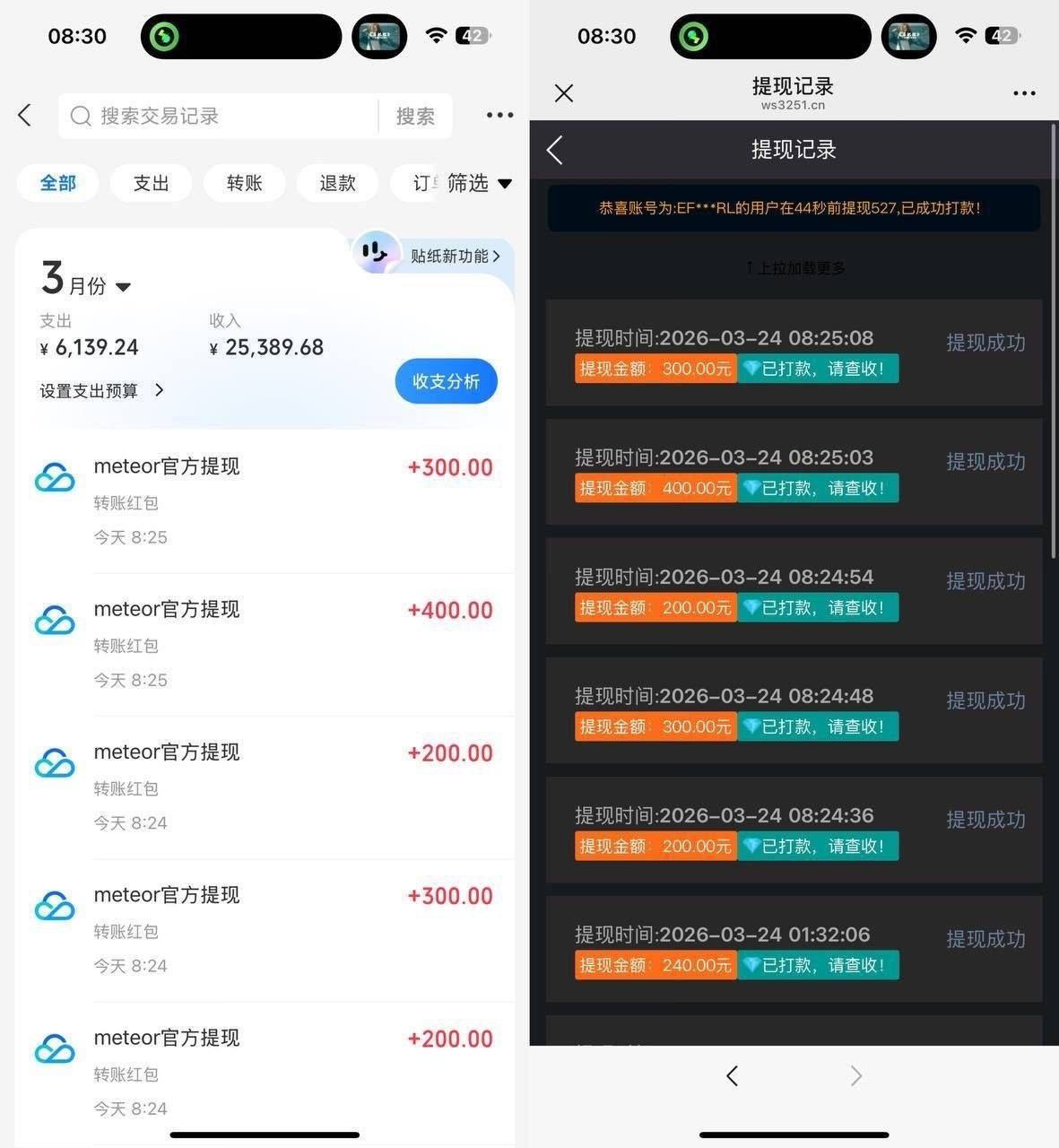Select the 转账 tab
1059x1148 pixels.
click(244, 183)
